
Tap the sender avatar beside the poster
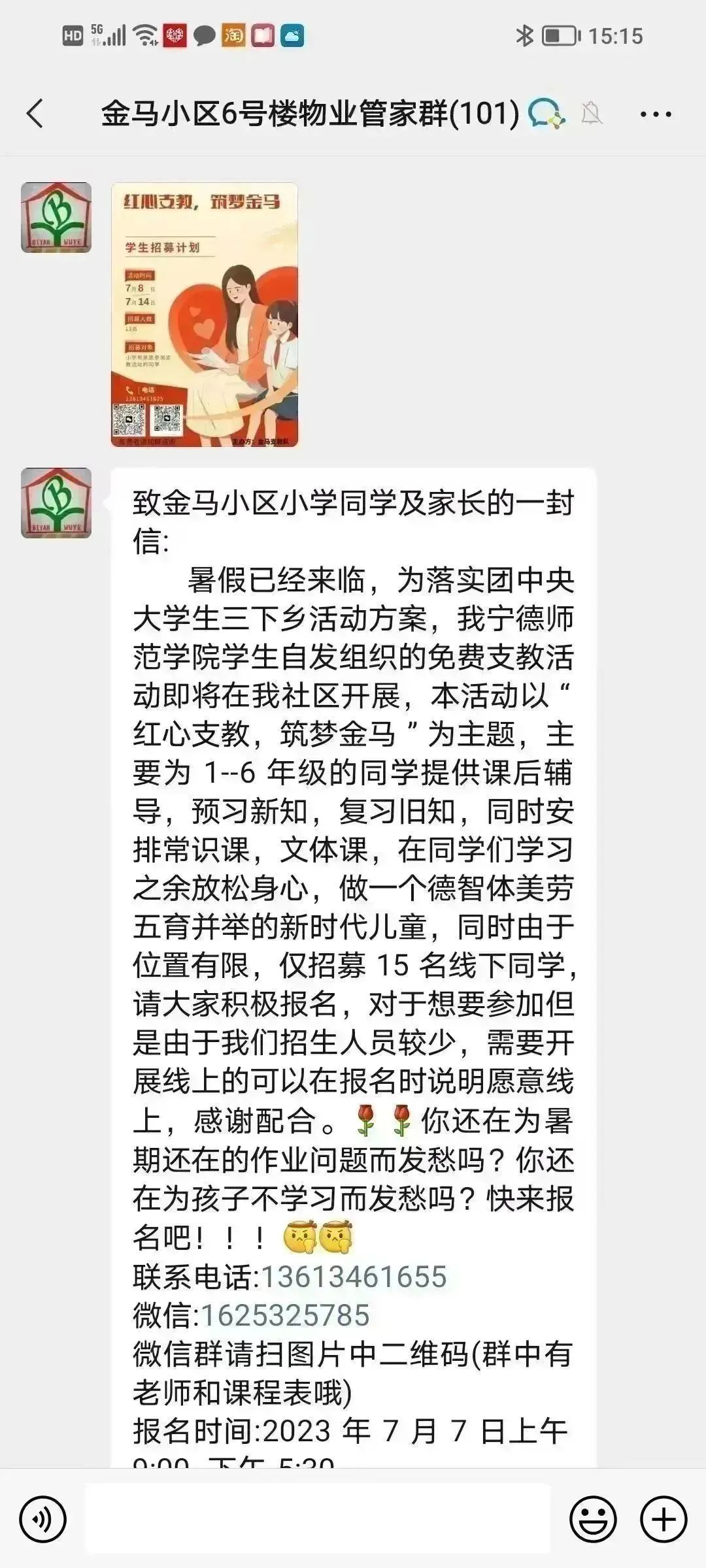[x=56, y=218]
